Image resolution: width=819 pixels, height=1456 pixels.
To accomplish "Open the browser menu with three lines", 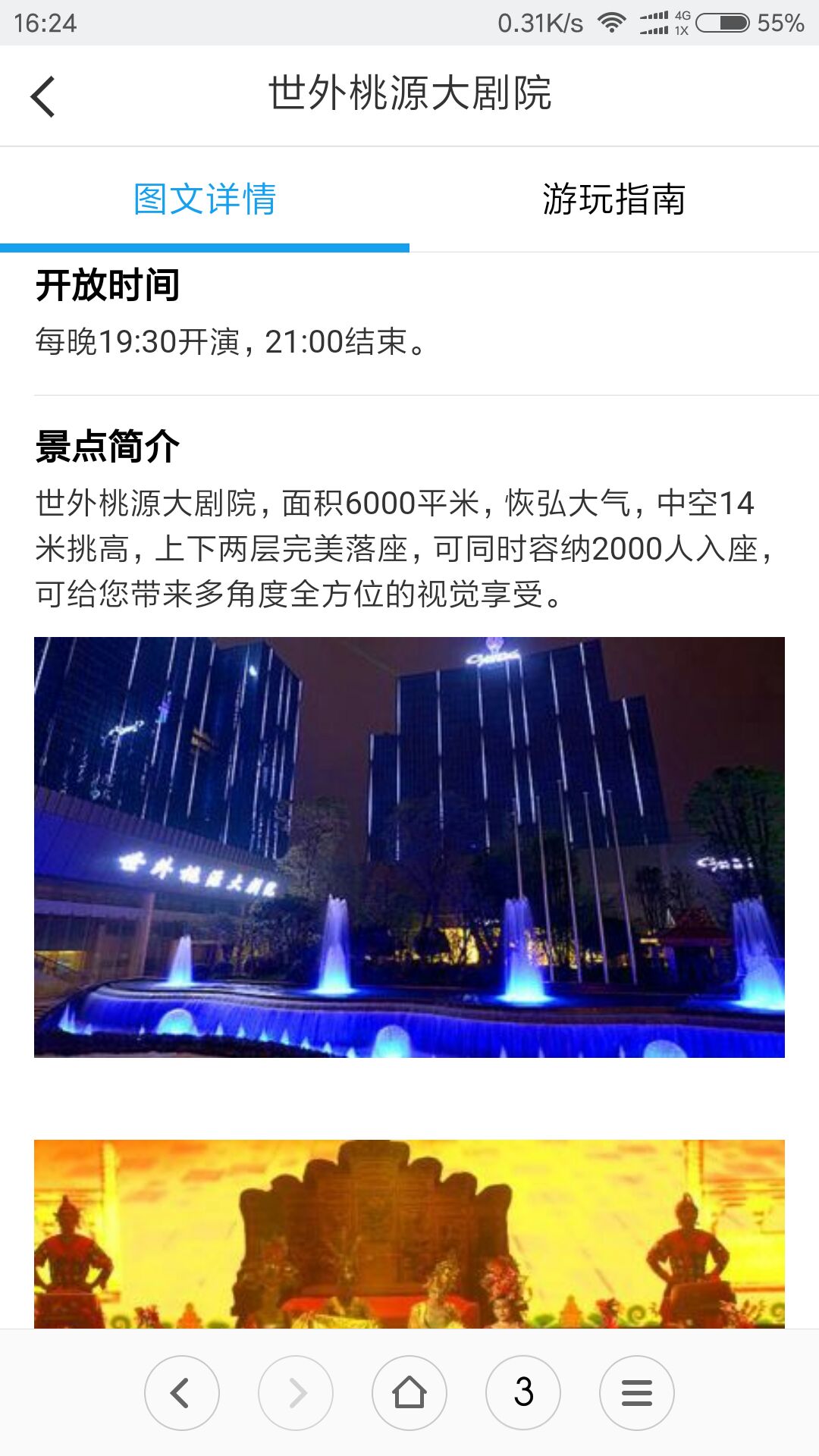I will tap(637, 1393).
